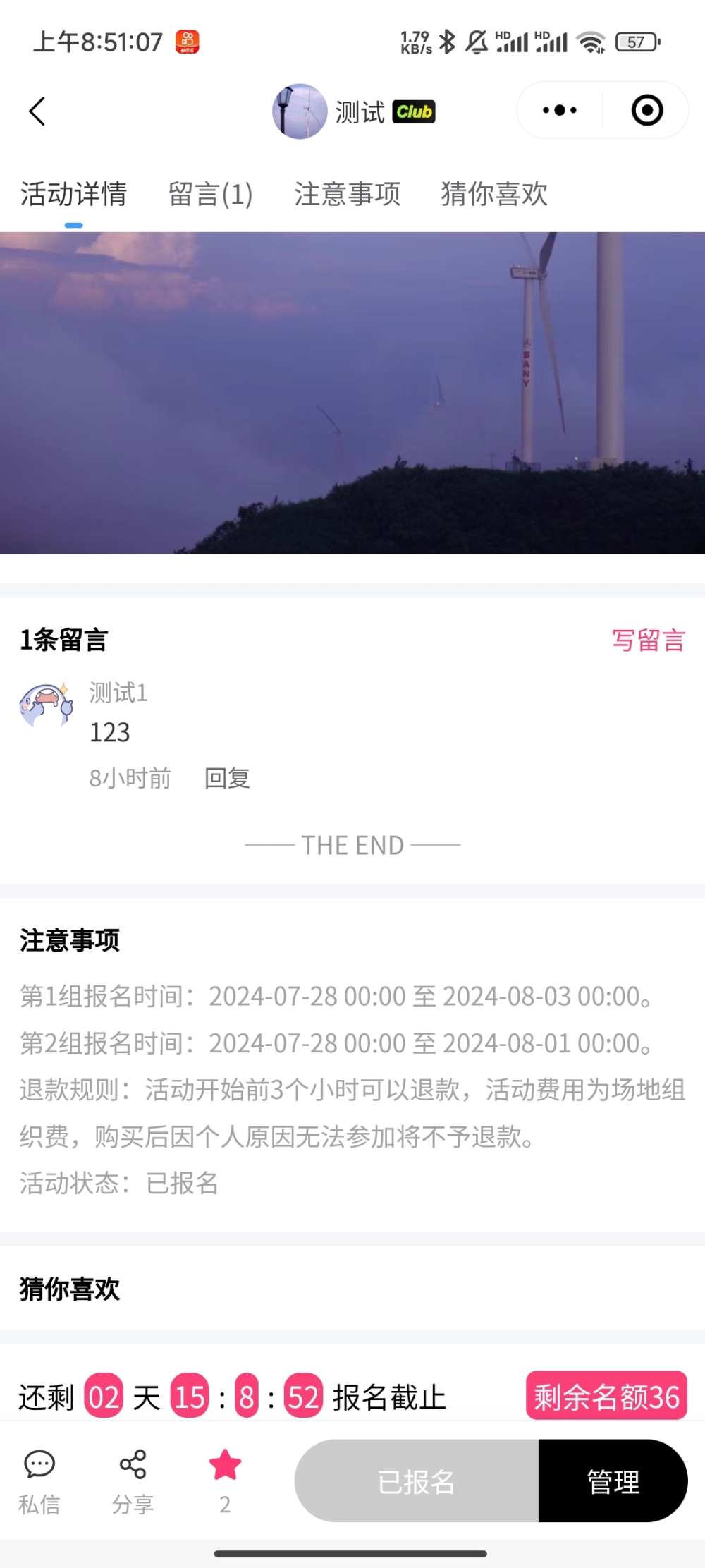View the wind turbine activity image
705x1568 pixels.
pos(352,392)
